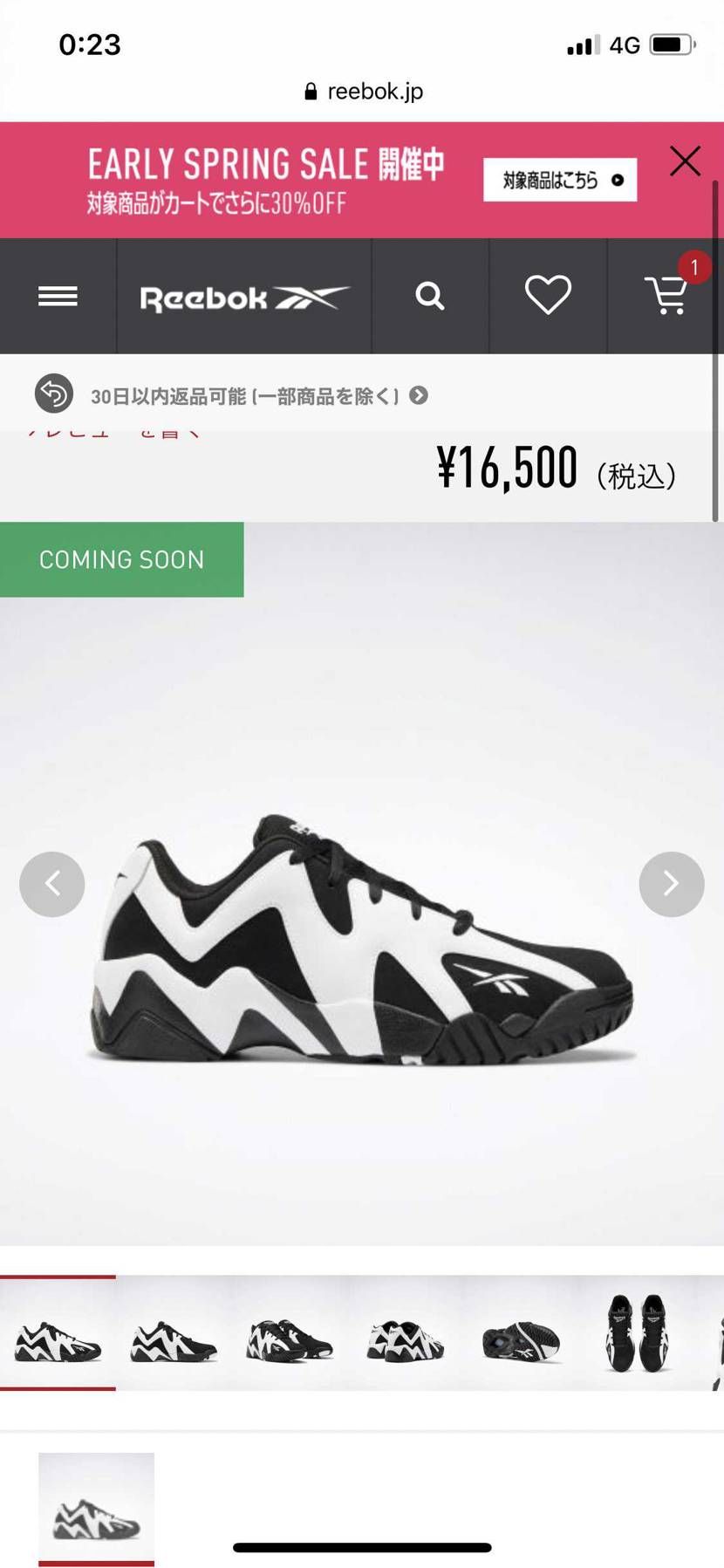Tap the 対象商品はこちら sale button
This screenshot has height=1568, width=724.
coord(560,180)
